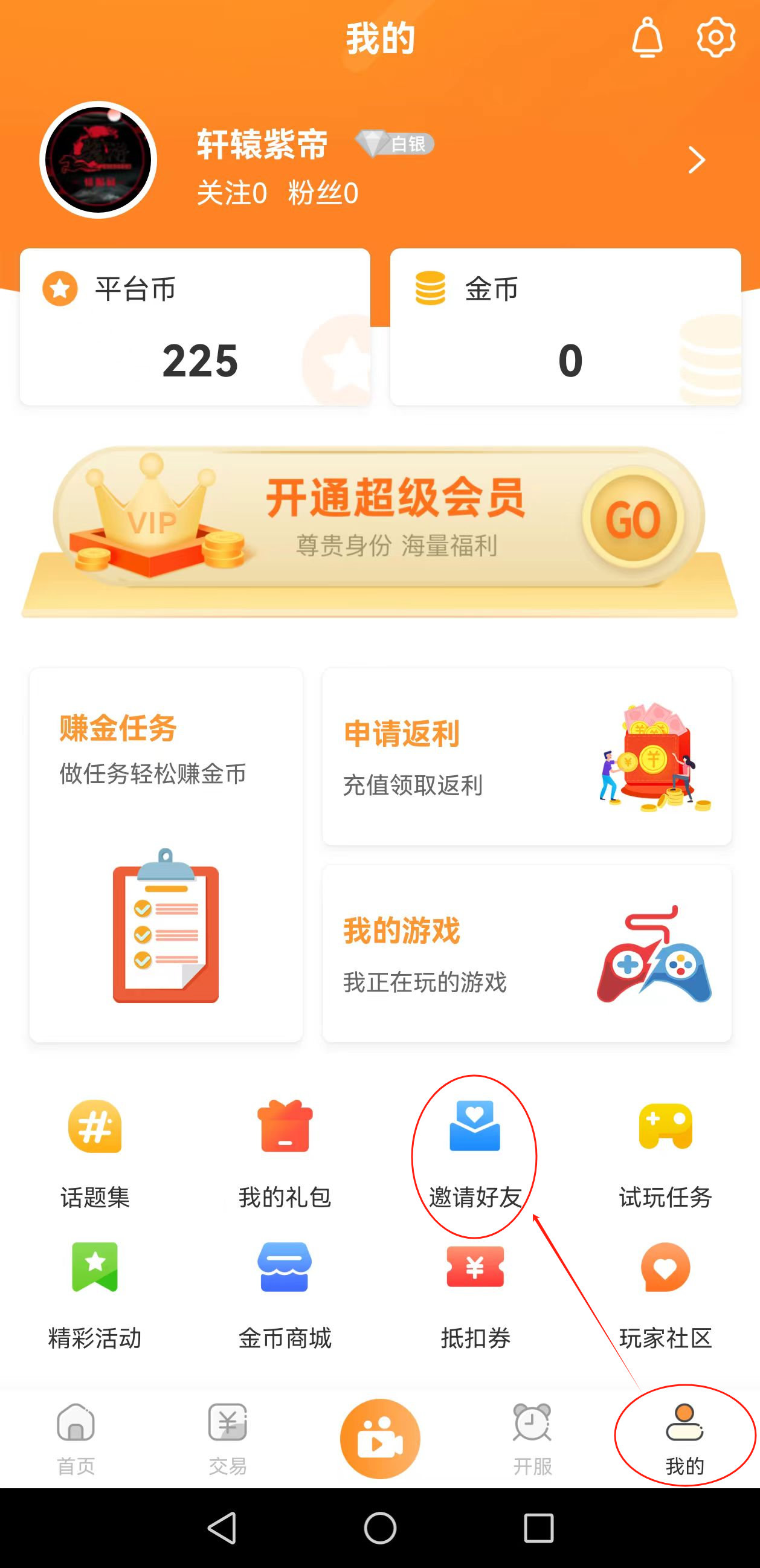Image resolution: width=760 pixels, height=1568 pixels.
Task: Open the settings gear
Action: click(x=715, y=37)
